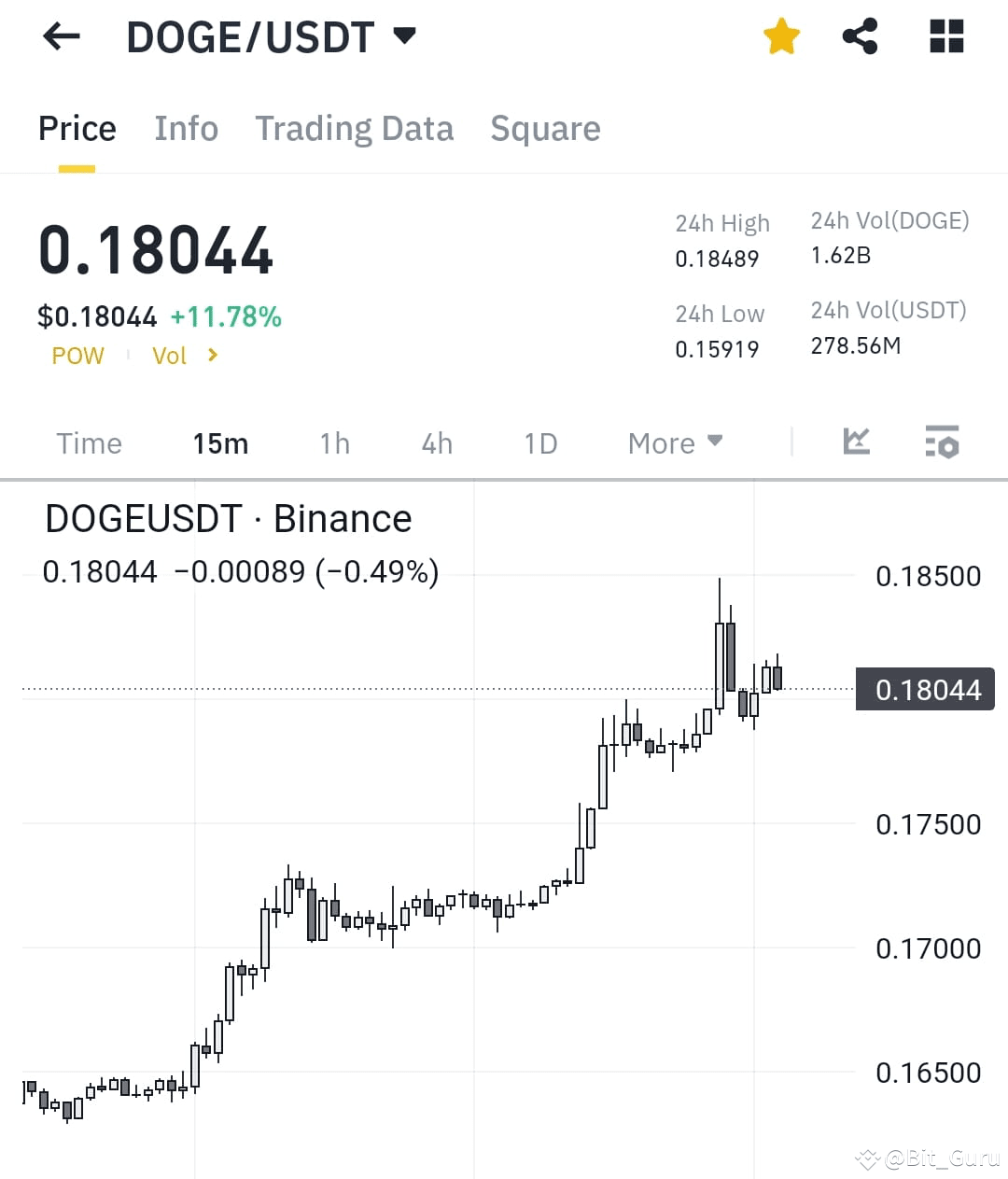1008x1179 pixels.
Task: Click the back arrow to exit the pair view
Action: click(60, 35)
